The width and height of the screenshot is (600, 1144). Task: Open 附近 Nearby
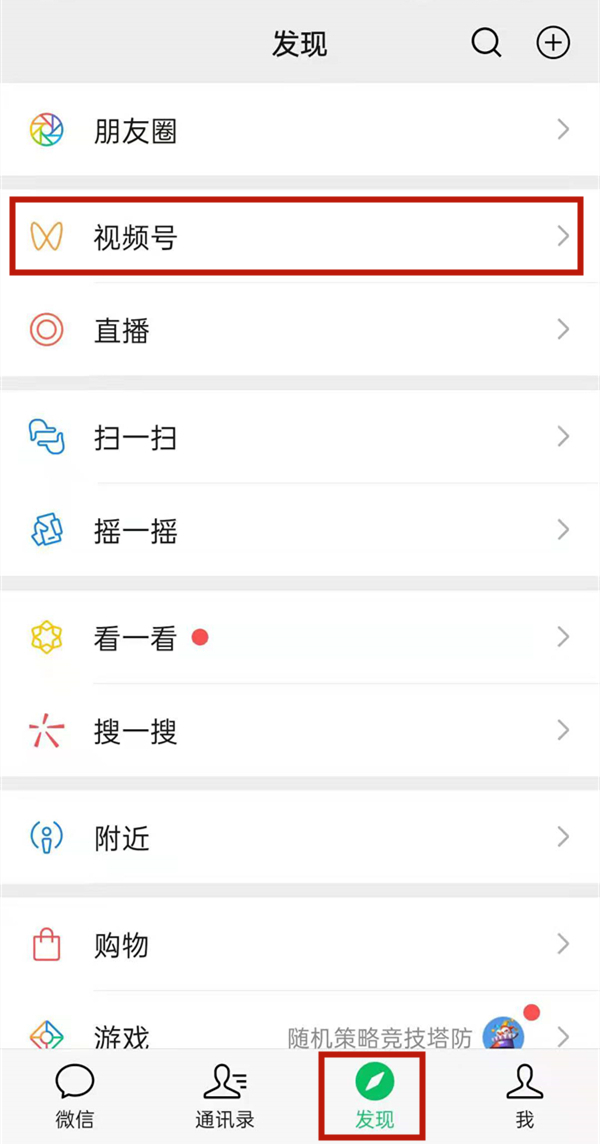[x=300, y=837]
